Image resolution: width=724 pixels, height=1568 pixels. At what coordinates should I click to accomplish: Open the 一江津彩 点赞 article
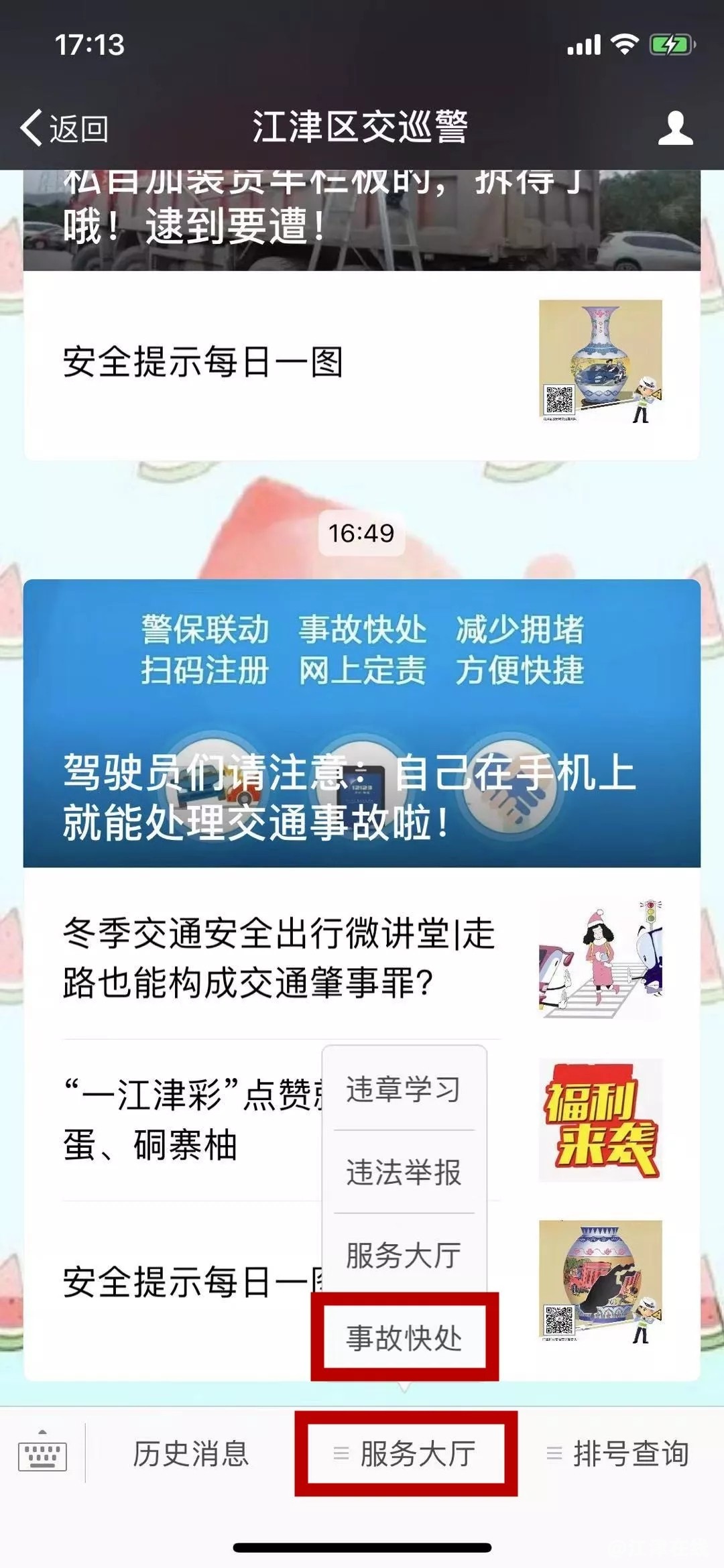tap(188, 1120)
